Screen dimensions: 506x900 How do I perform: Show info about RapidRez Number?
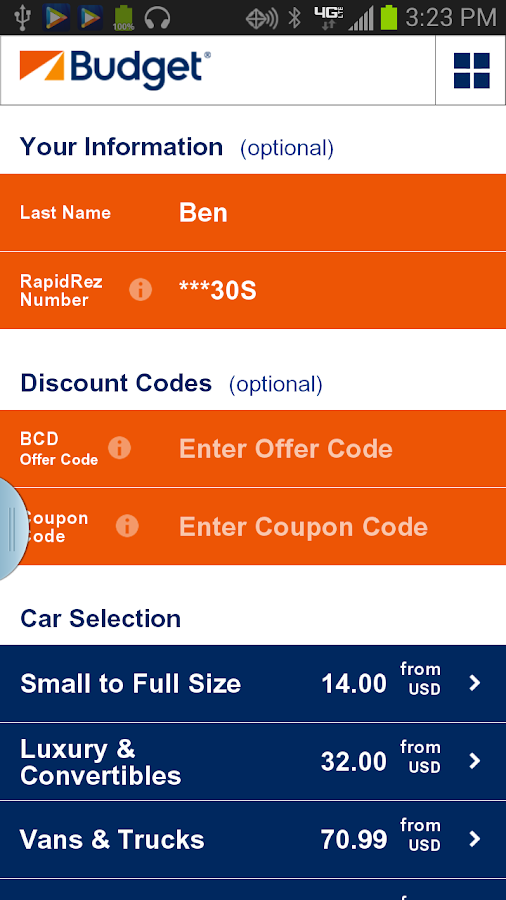[x=141, y=290]
